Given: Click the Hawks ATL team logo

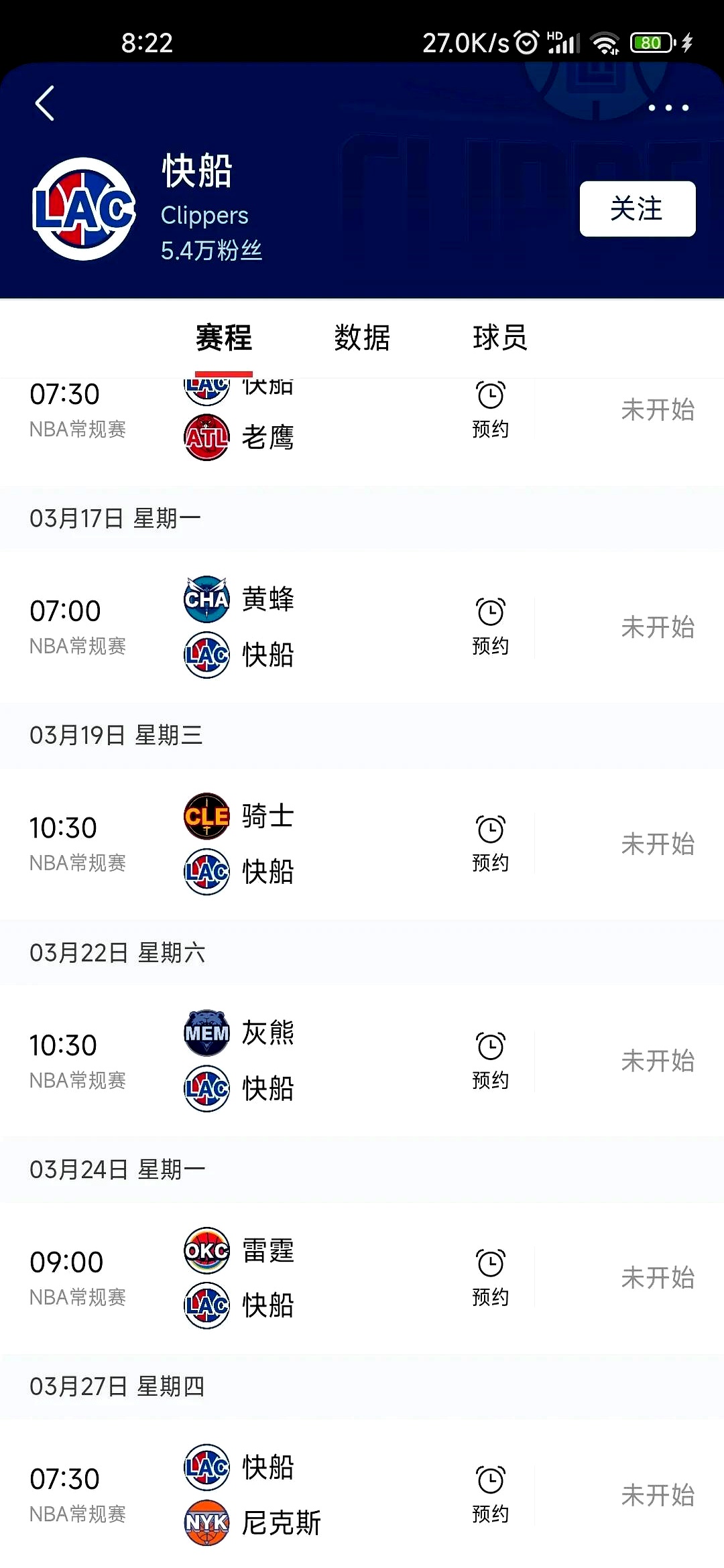Looking at the screenshot, I should [206, 437].
